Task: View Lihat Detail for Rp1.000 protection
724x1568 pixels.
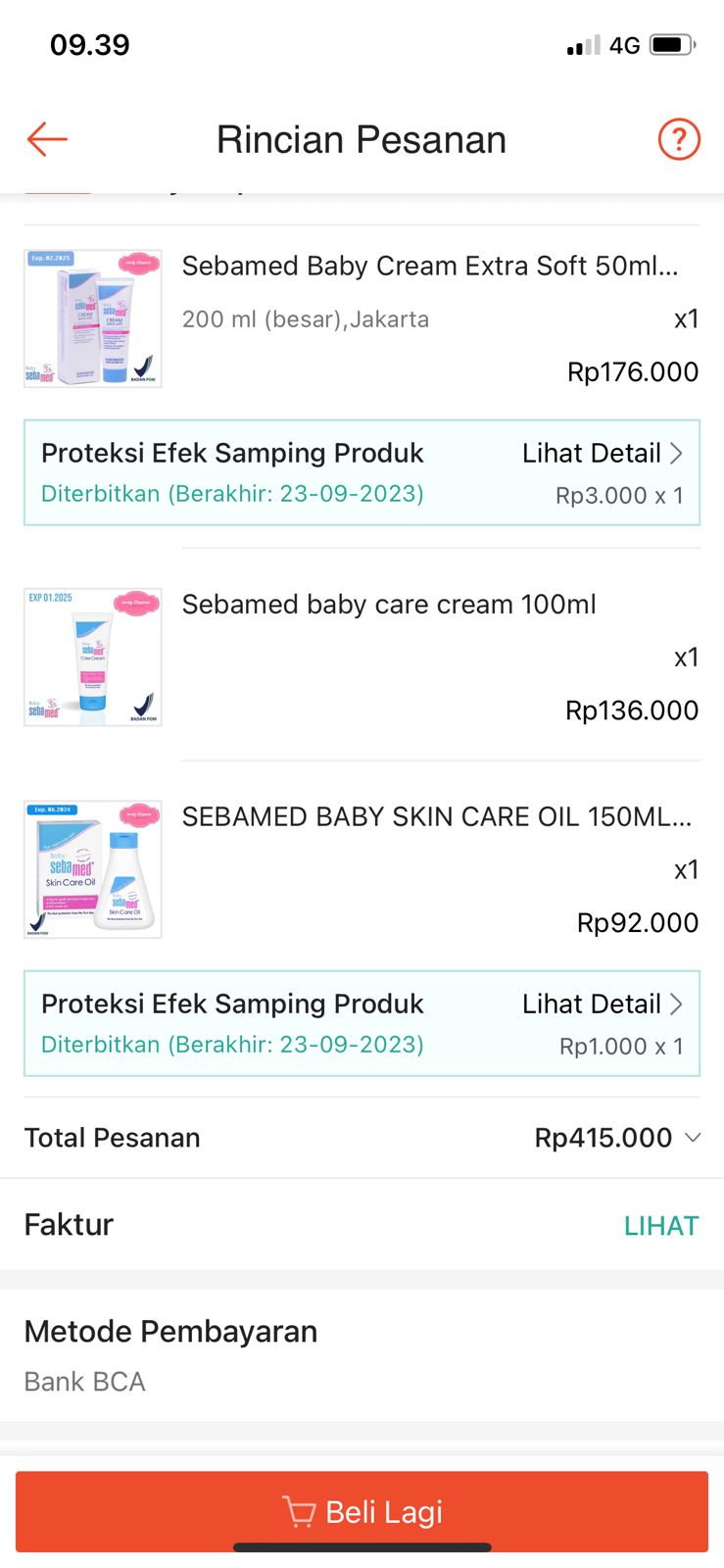Action: (x=602, y=1004)
